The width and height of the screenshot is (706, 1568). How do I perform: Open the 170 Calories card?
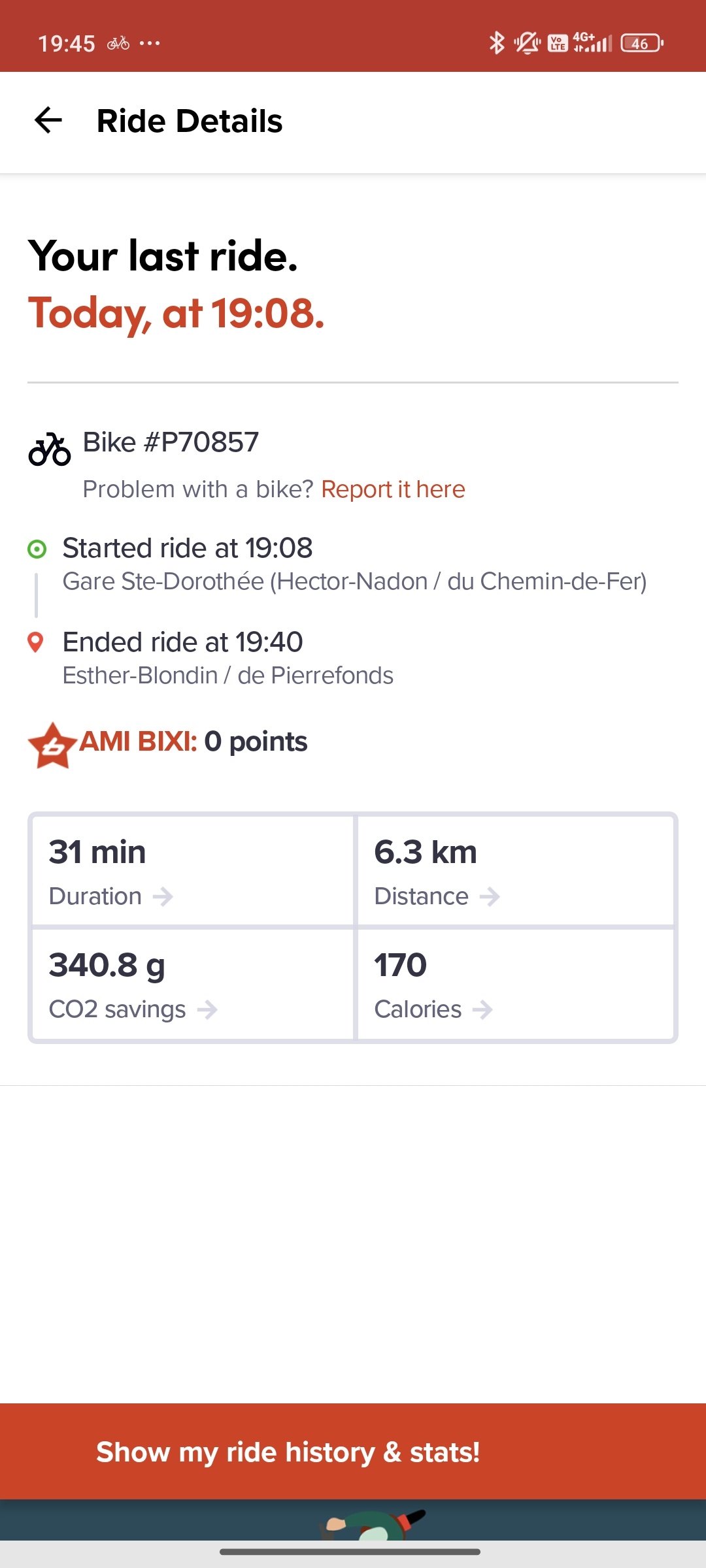coord(516,984)
